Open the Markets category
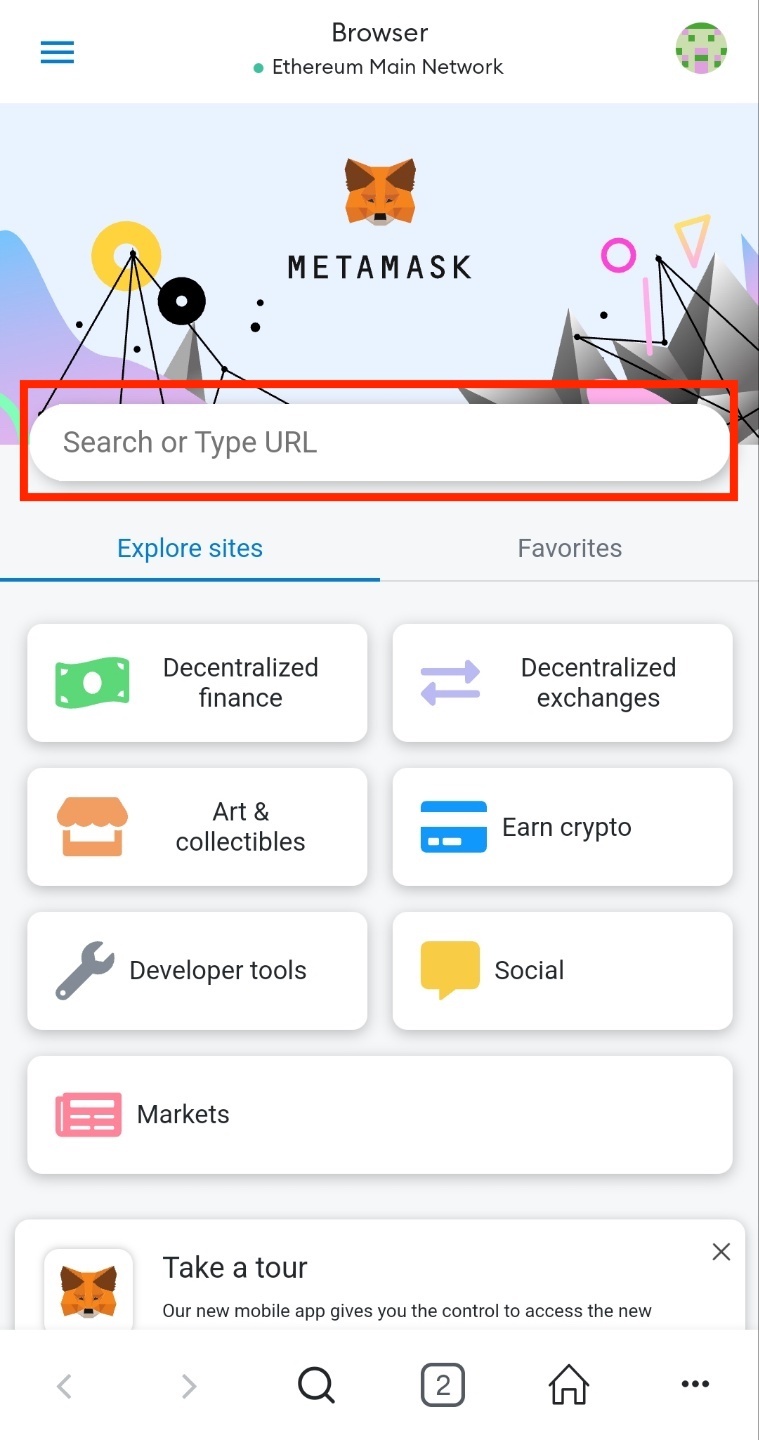759x1440 pixels. (x=379, y=1114)
